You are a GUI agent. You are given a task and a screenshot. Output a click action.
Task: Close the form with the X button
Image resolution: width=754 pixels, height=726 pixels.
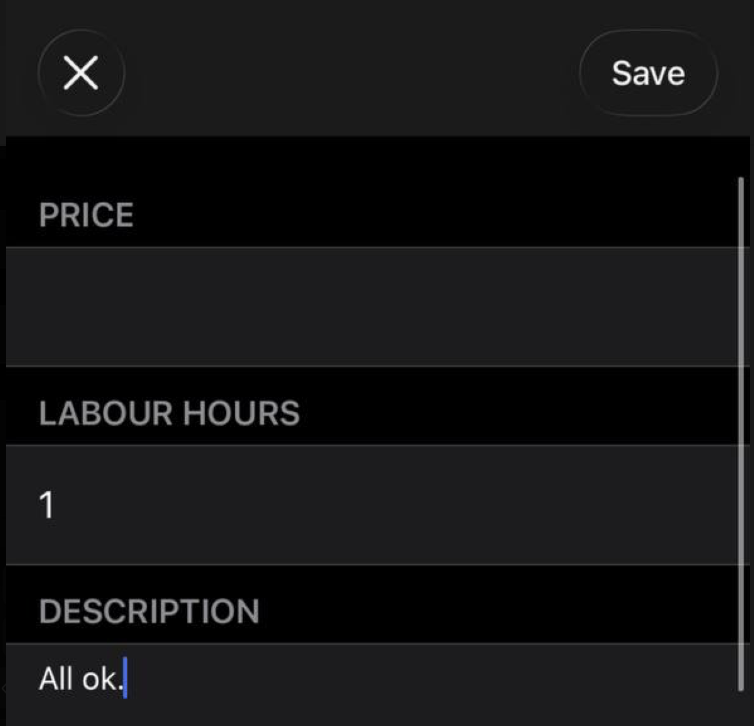81,73
